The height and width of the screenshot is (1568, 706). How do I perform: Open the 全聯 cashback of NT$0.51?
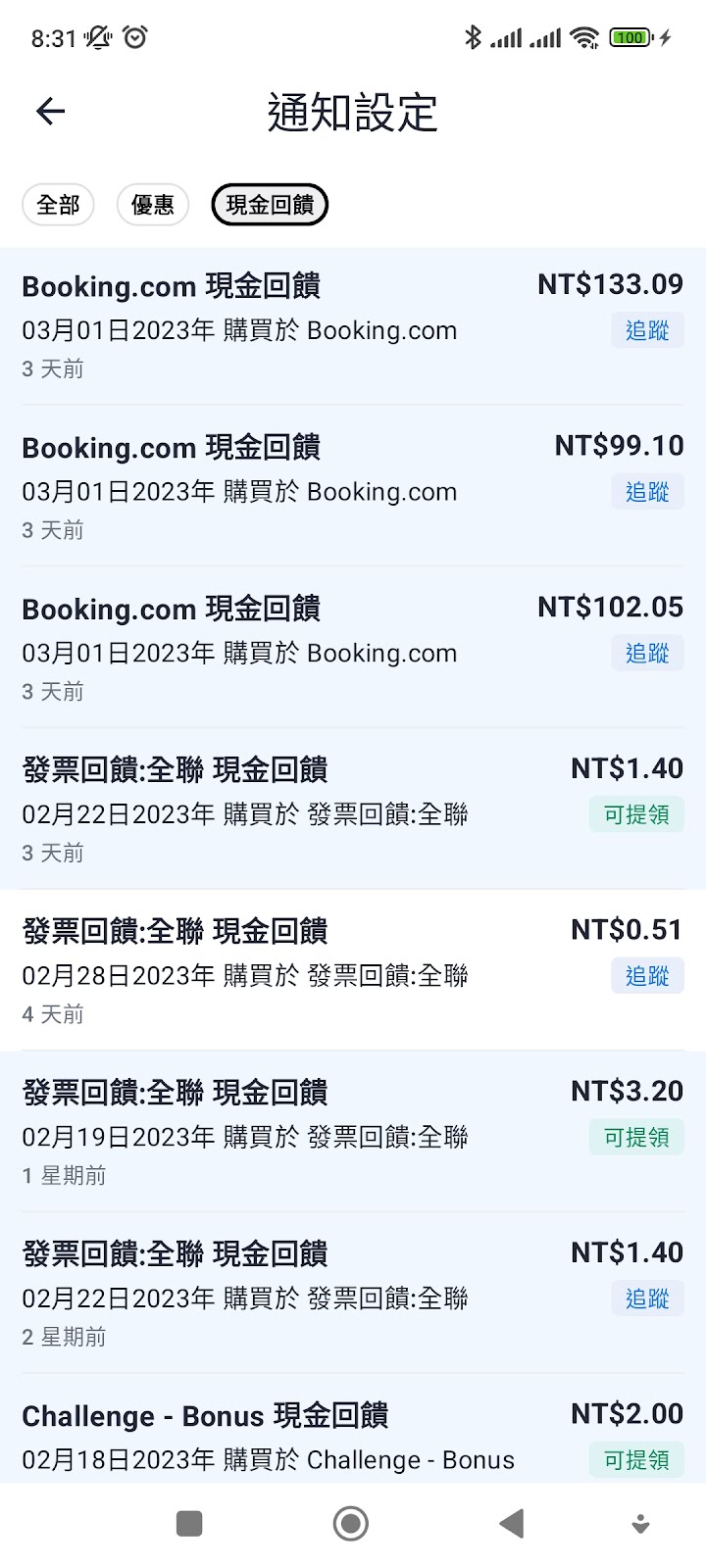[353, 970]
